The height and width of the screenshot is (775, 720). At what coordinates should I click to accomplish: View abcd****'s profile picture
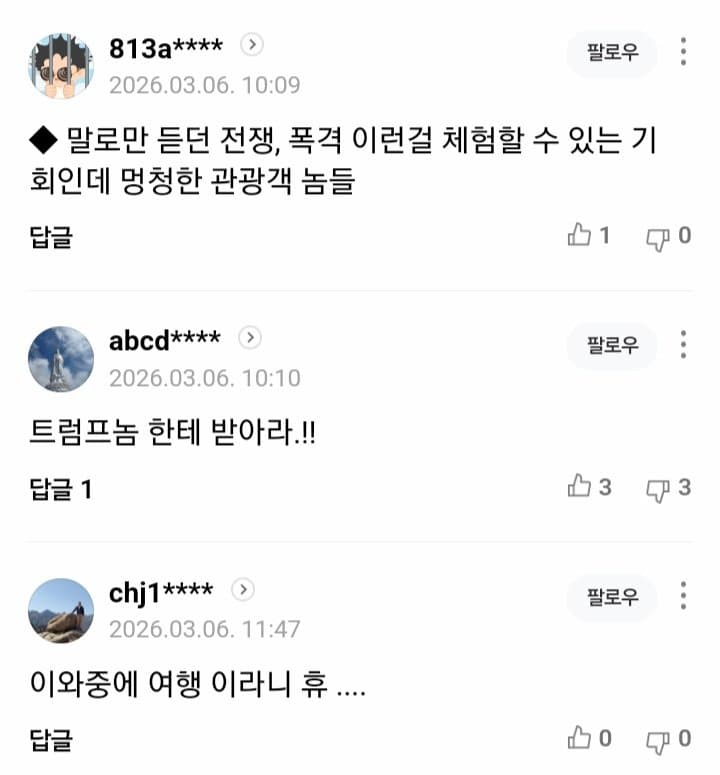(60, 358)
